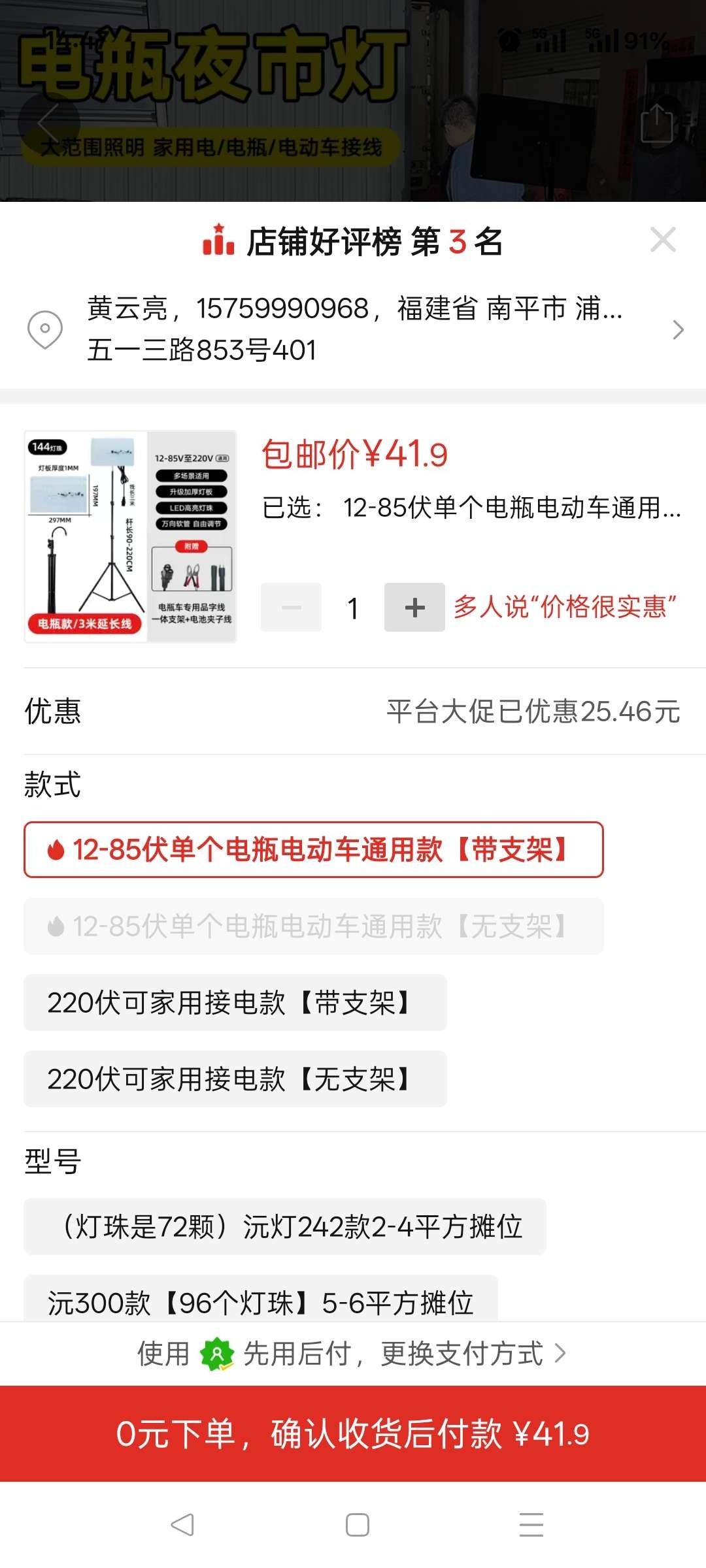Change payment method from 先用后付
The height and width of the screenshot is (1568, 706).
353,1354
